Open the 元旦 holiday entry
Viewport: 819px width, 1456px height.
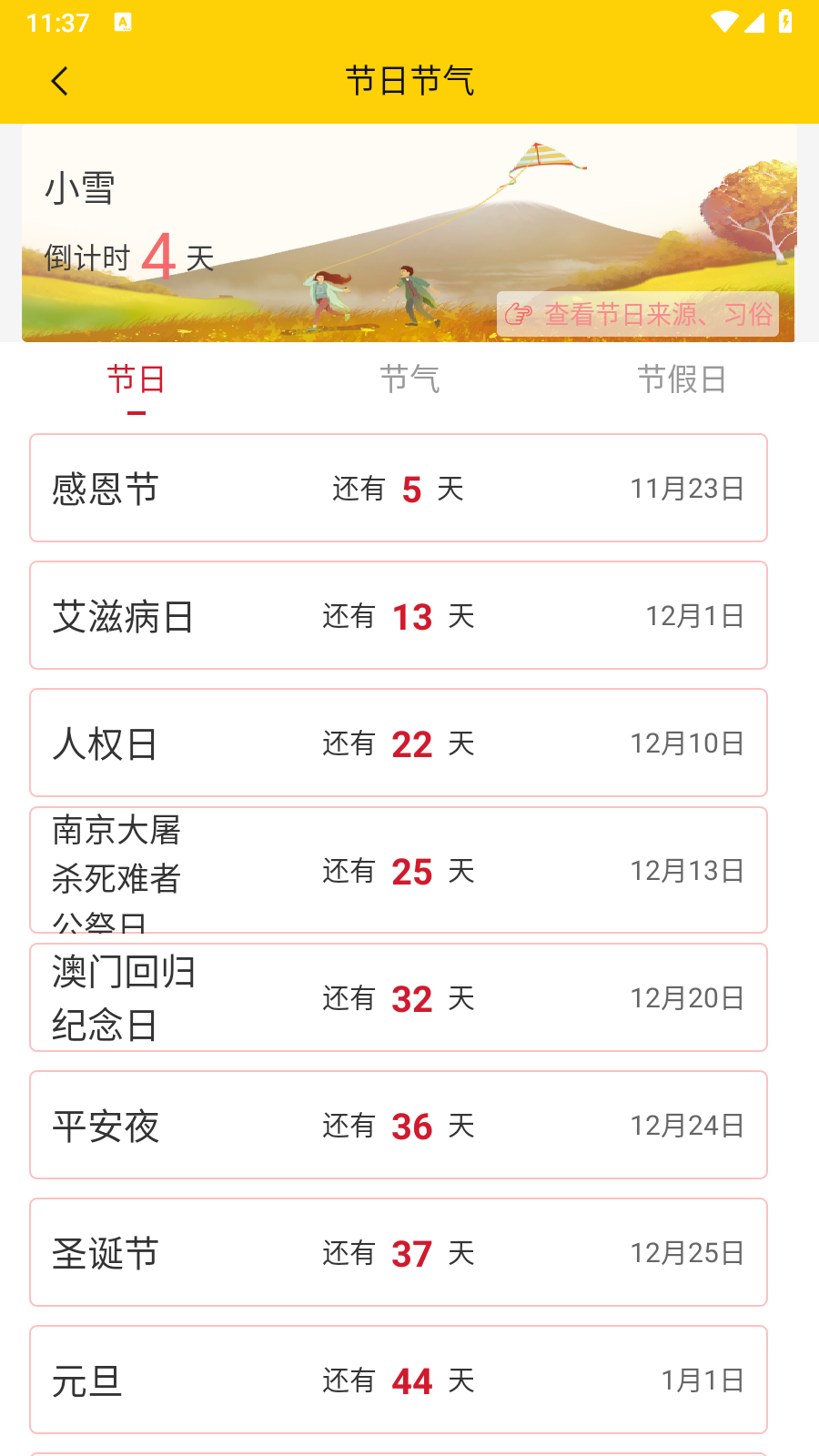click(399, 1380)
